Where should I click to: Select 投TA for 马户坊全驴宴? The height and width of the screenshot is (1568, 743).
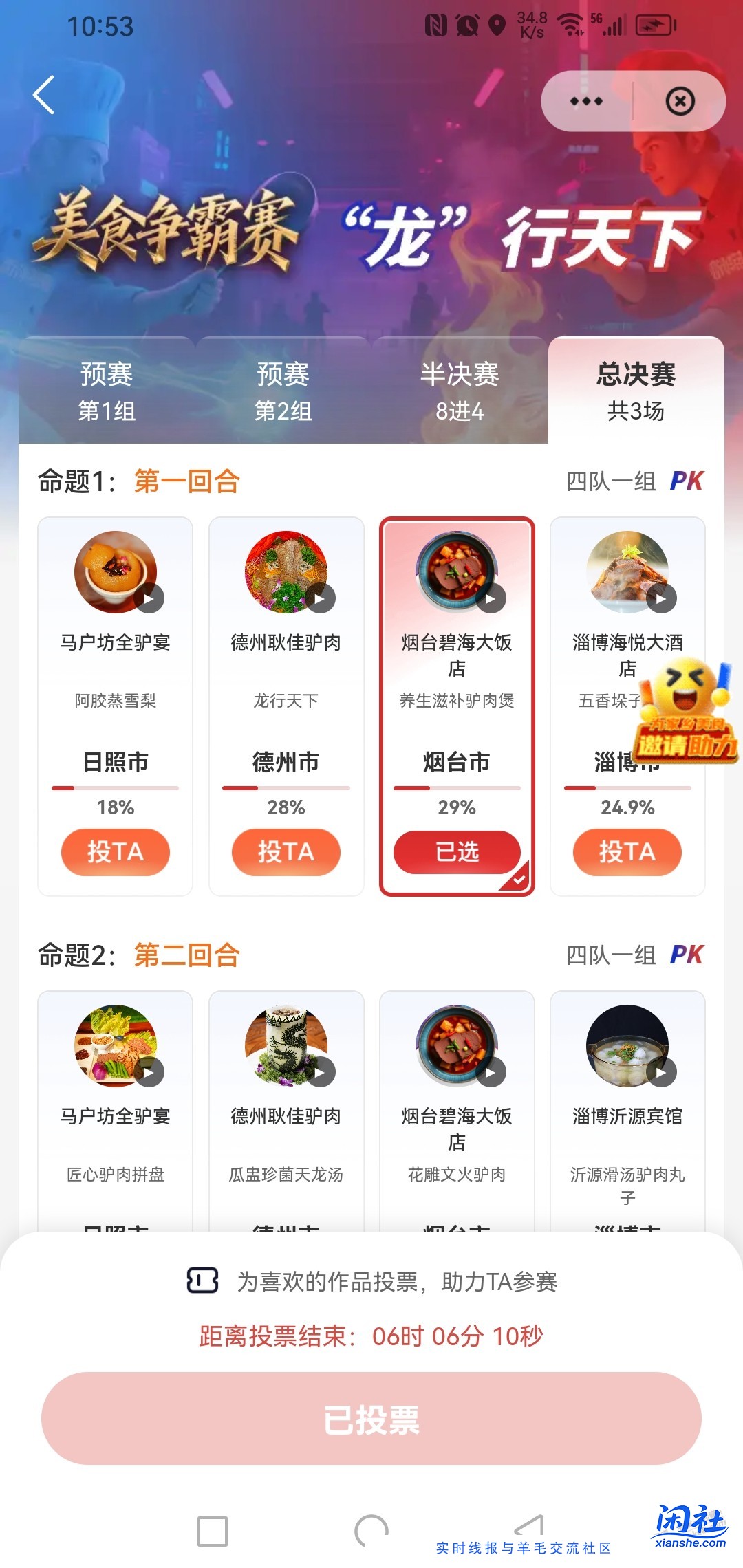115,852
